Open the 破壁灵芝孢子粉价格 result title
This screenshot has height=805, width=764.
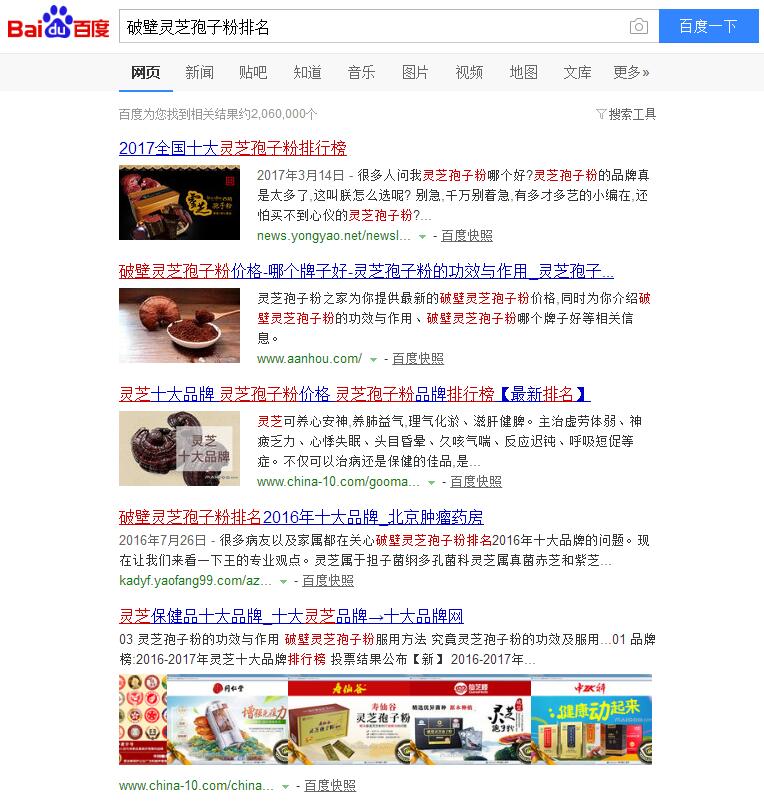[x=366, y=271]
